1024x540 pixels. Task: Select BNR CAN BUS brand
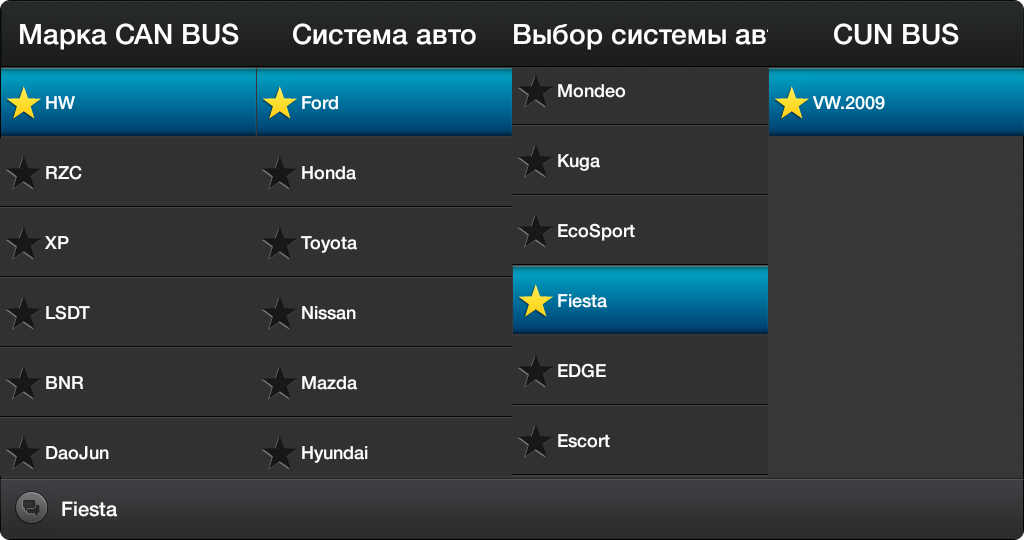coord(128,383)
